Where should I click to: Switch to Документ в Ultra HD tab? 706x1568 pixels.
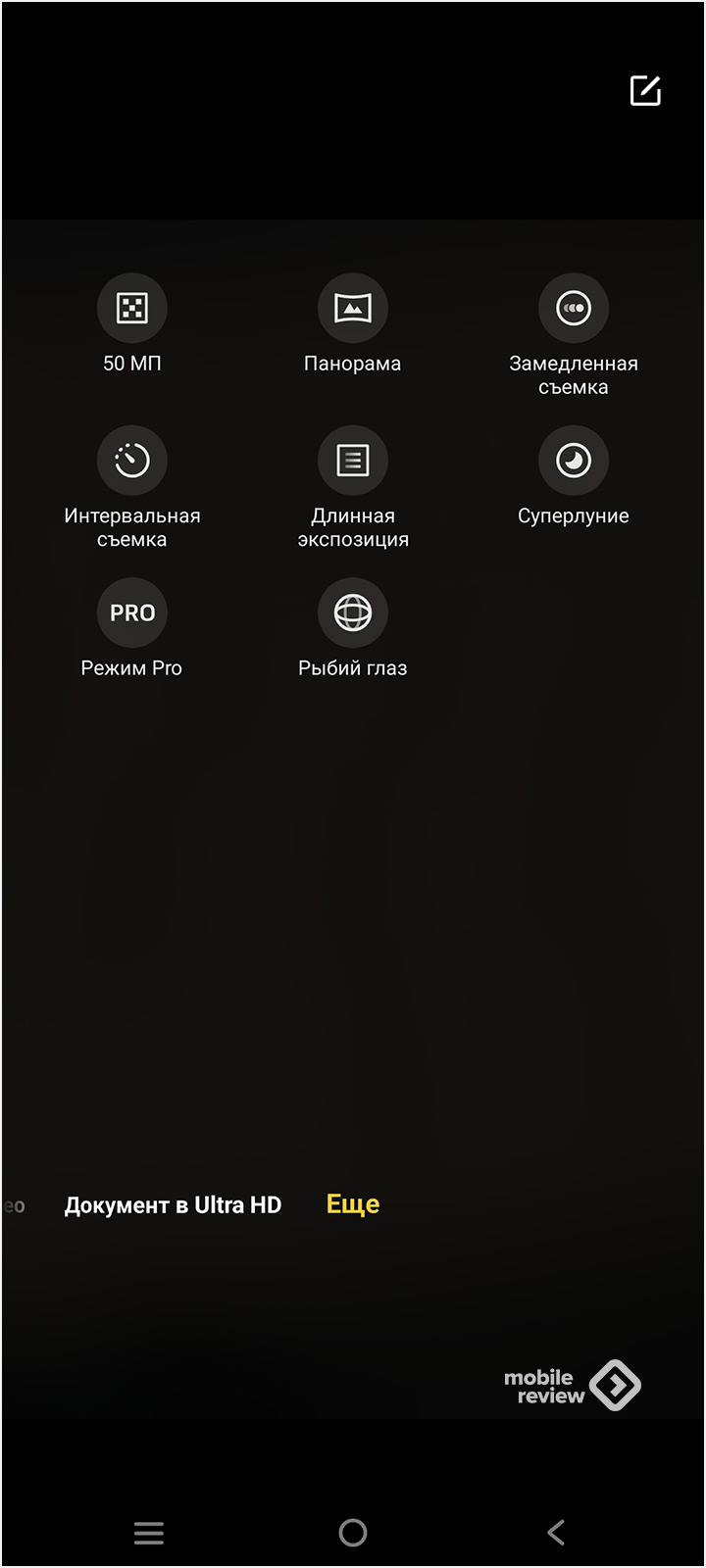tap(173, 1205)
